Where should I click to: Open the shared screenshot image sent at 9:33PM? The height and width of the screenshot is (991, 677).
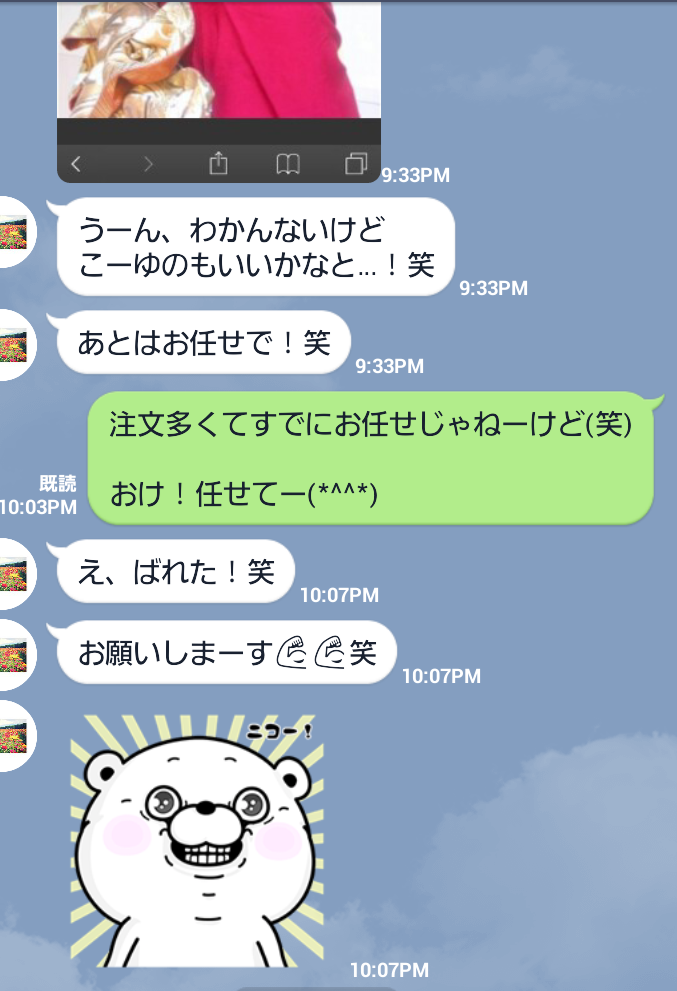pos(219,90)
